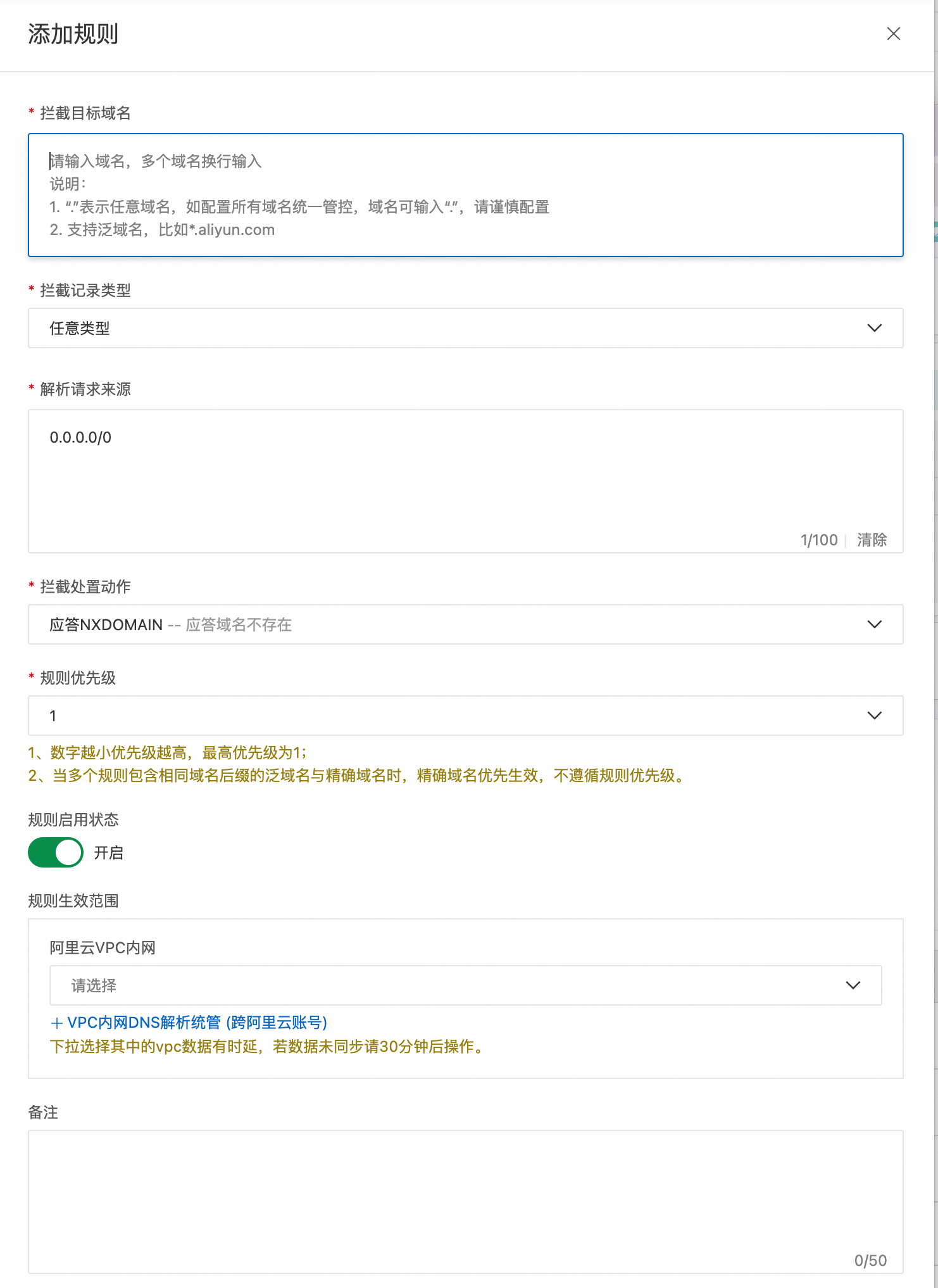Viewport: 938px width, 1288px height.
Task: Click the divider icon next to 1/100 counter
Action: click(846, 540)
